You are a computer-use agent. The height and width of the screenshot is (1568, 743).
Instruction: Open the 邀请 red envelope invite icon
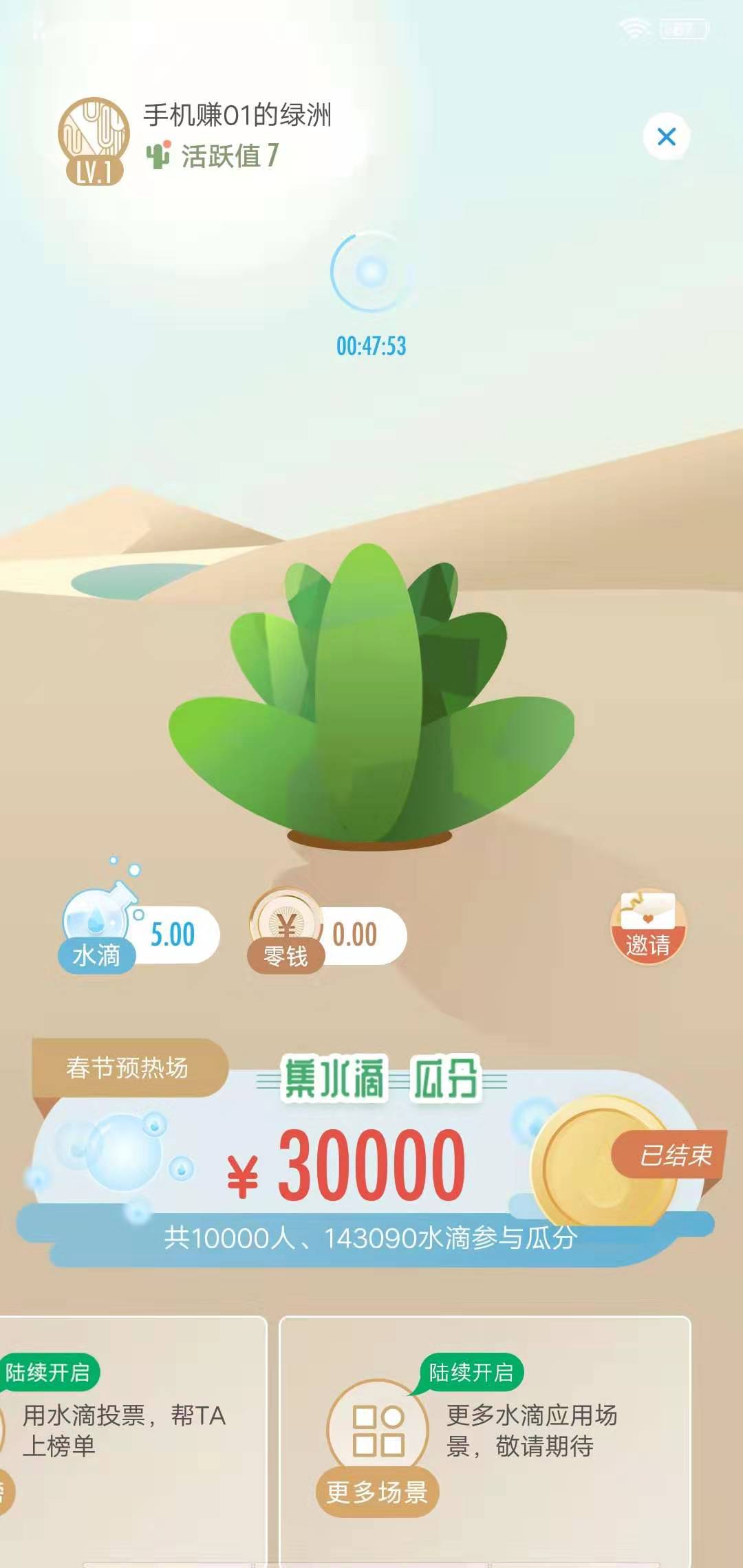pyautogui.click(x=650, y=926)
